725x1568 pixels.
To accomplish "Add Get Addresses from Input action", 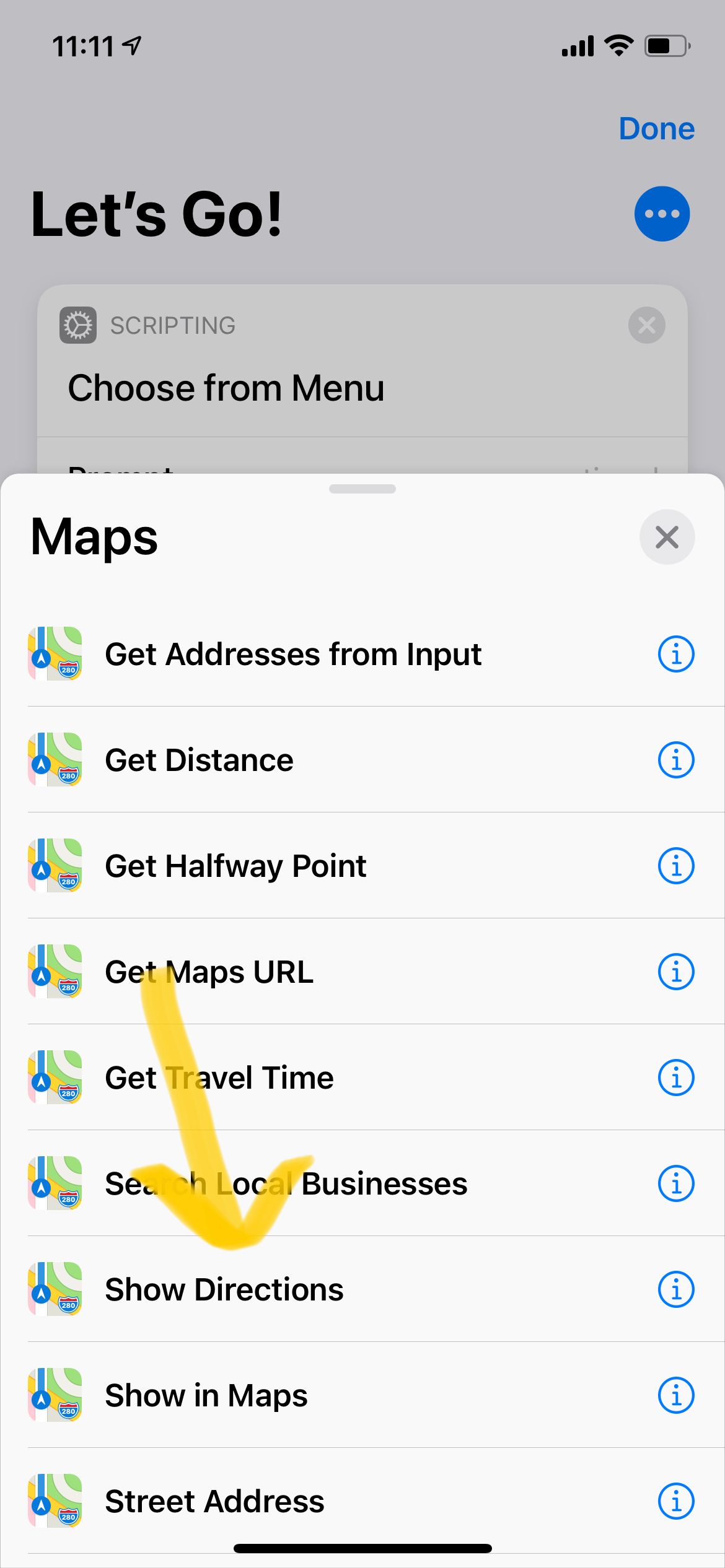I will click(292, 654).
